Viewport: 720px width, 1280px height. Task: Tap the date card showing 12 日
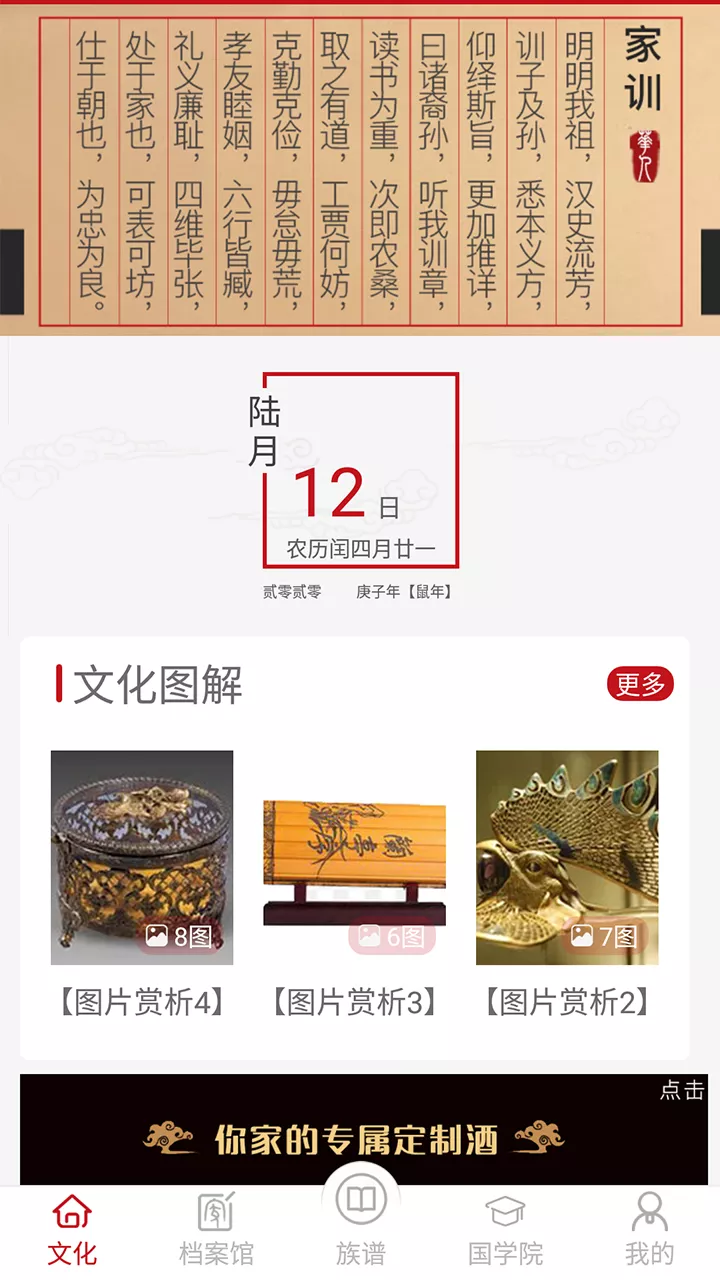pyautogui.click(x=360, y=470)
